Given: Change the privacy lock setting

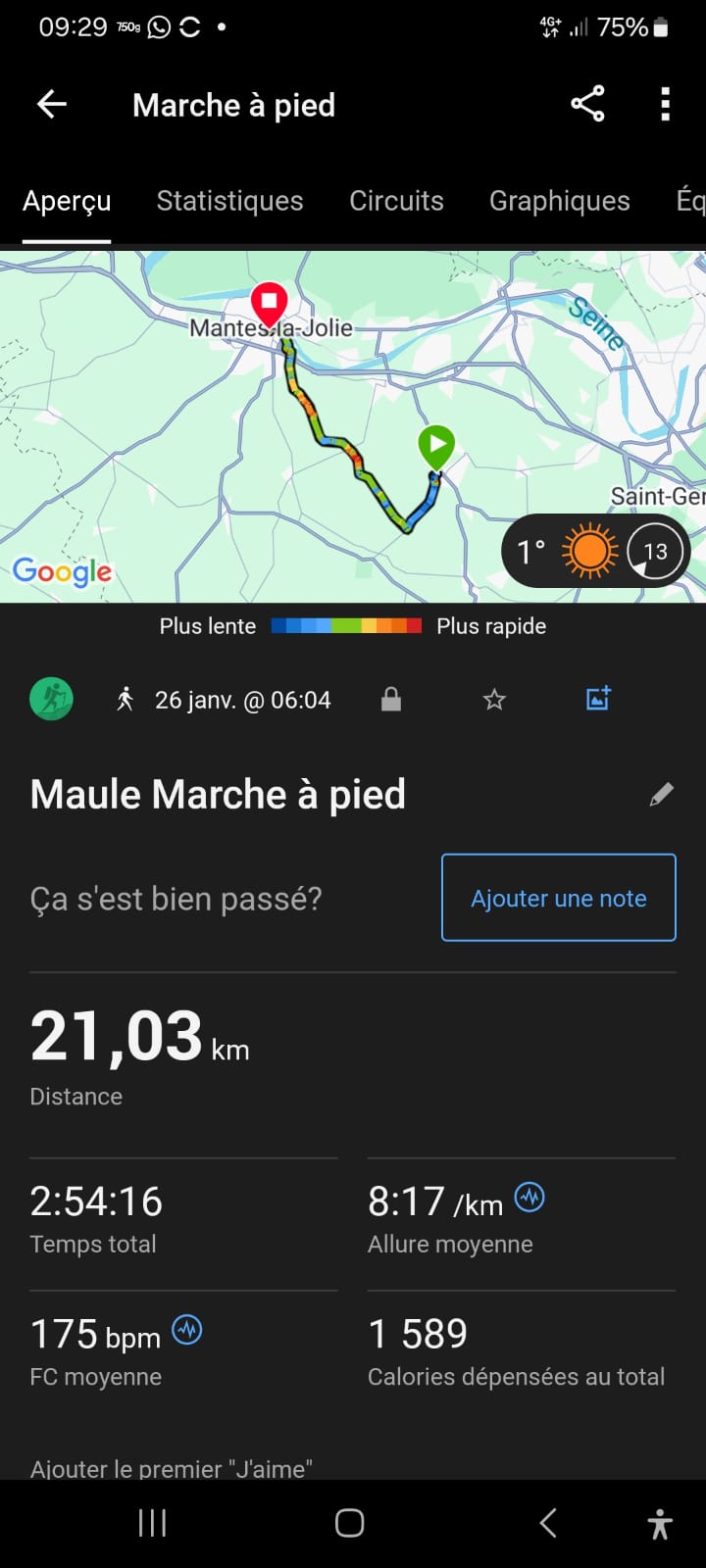Looking at the screenshot, I should pyautogui.click(x=391, y=699).
